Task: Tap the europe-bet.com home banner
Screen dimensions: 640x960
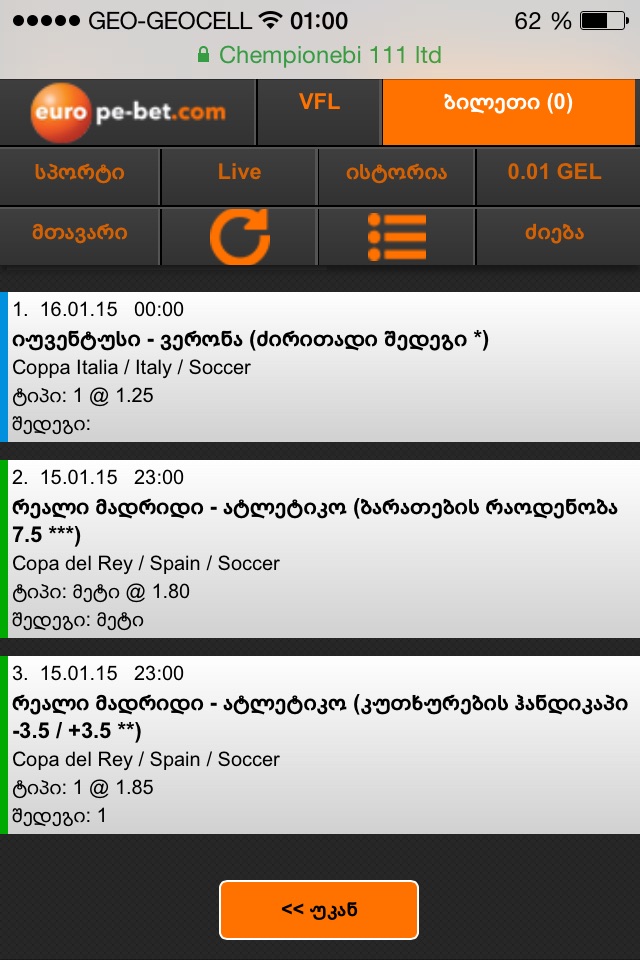Action: [x=128, y=112]
